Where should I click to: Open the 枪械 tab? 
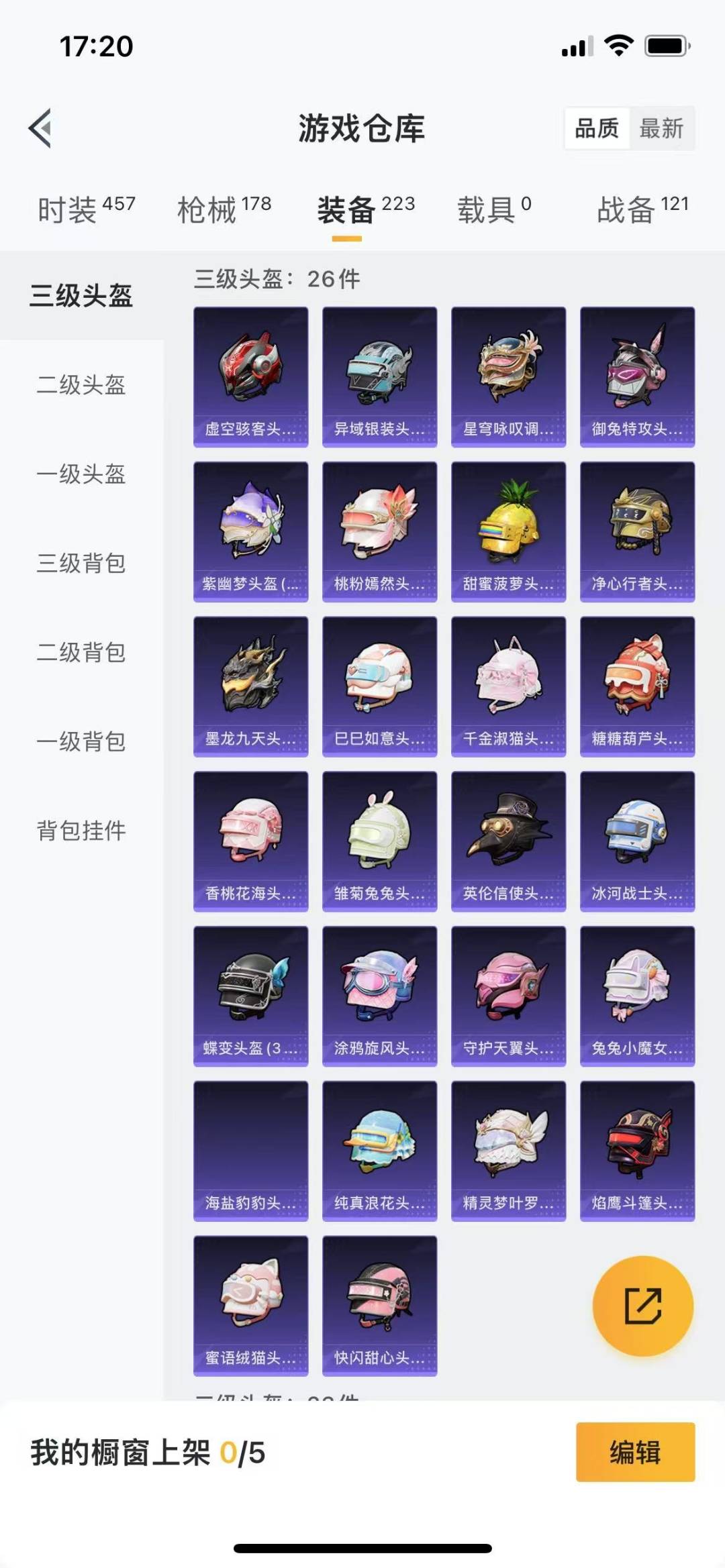[224, 210]
